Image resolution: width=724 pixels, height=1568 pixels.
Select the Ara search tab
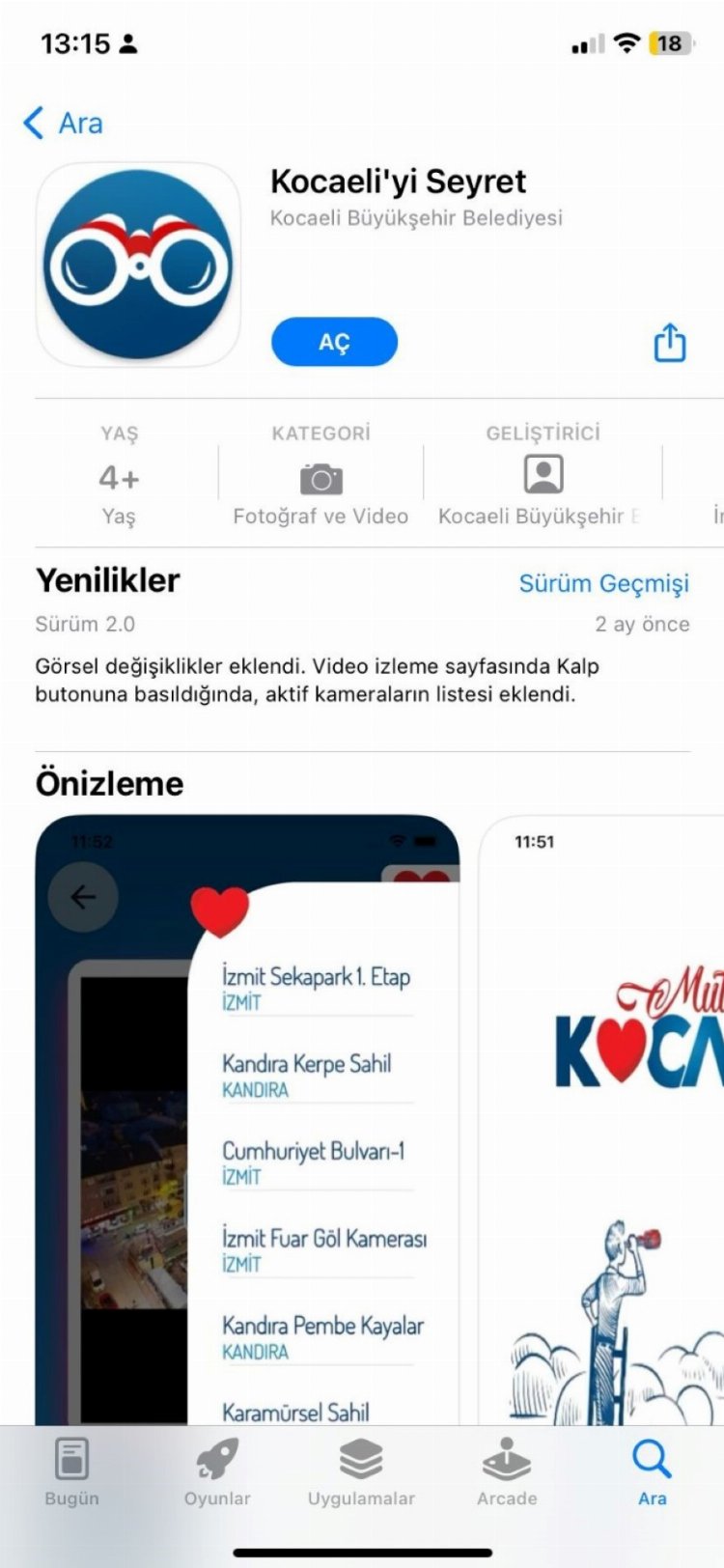pyautogui.click(x=652, y=1471)
